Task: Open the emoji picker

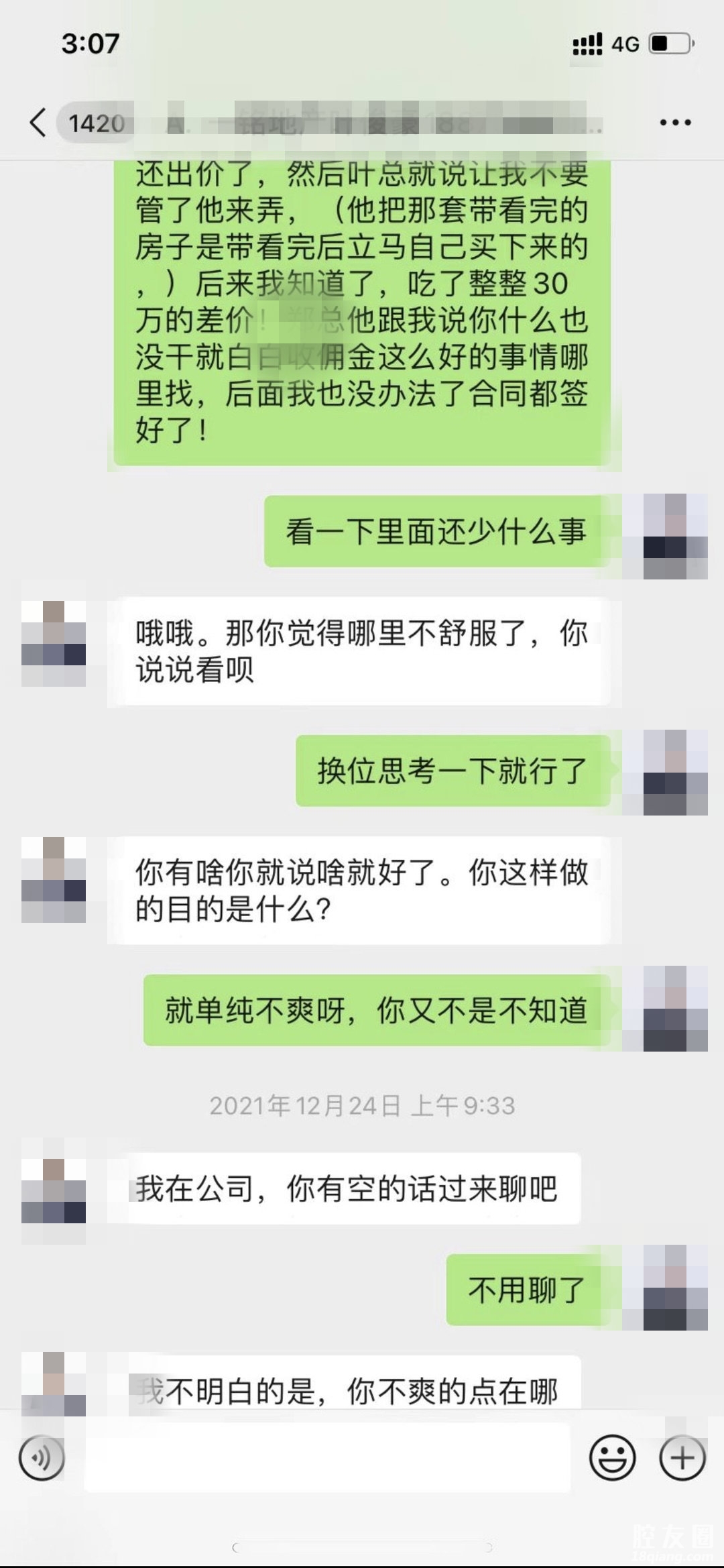Action: pyautogui.click(x=612, y=1457)
